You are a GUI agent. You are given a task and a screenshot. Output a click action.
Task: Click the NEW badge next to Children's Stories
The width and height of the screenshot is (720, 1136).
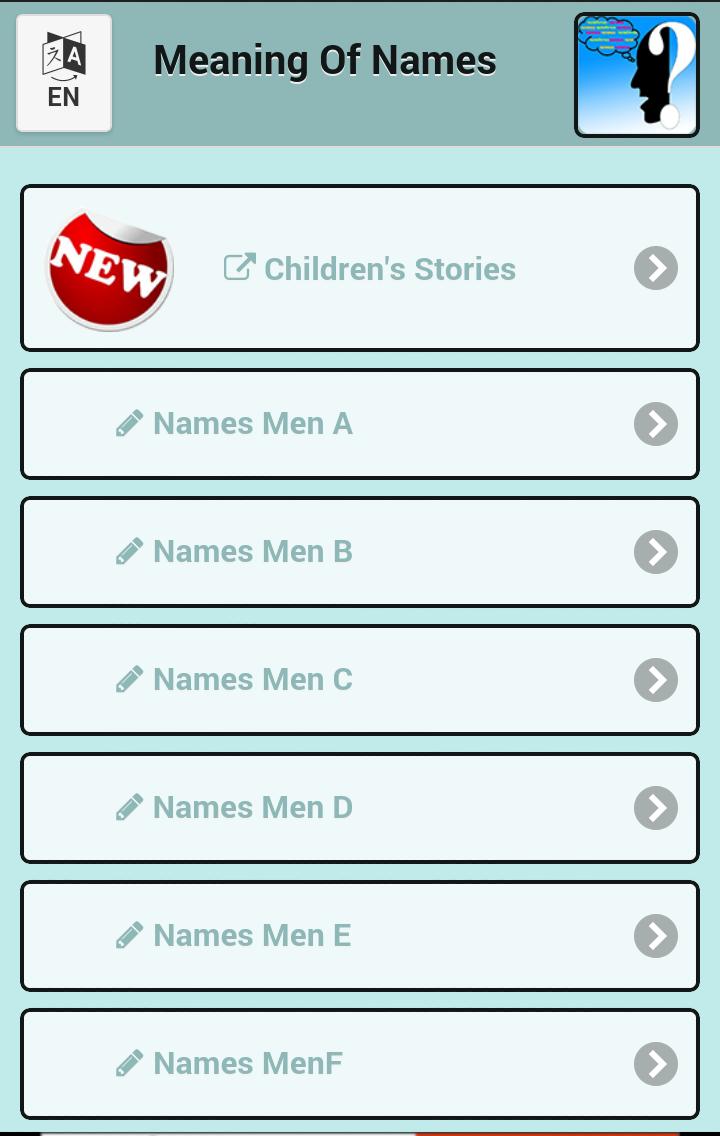[110, 268]
